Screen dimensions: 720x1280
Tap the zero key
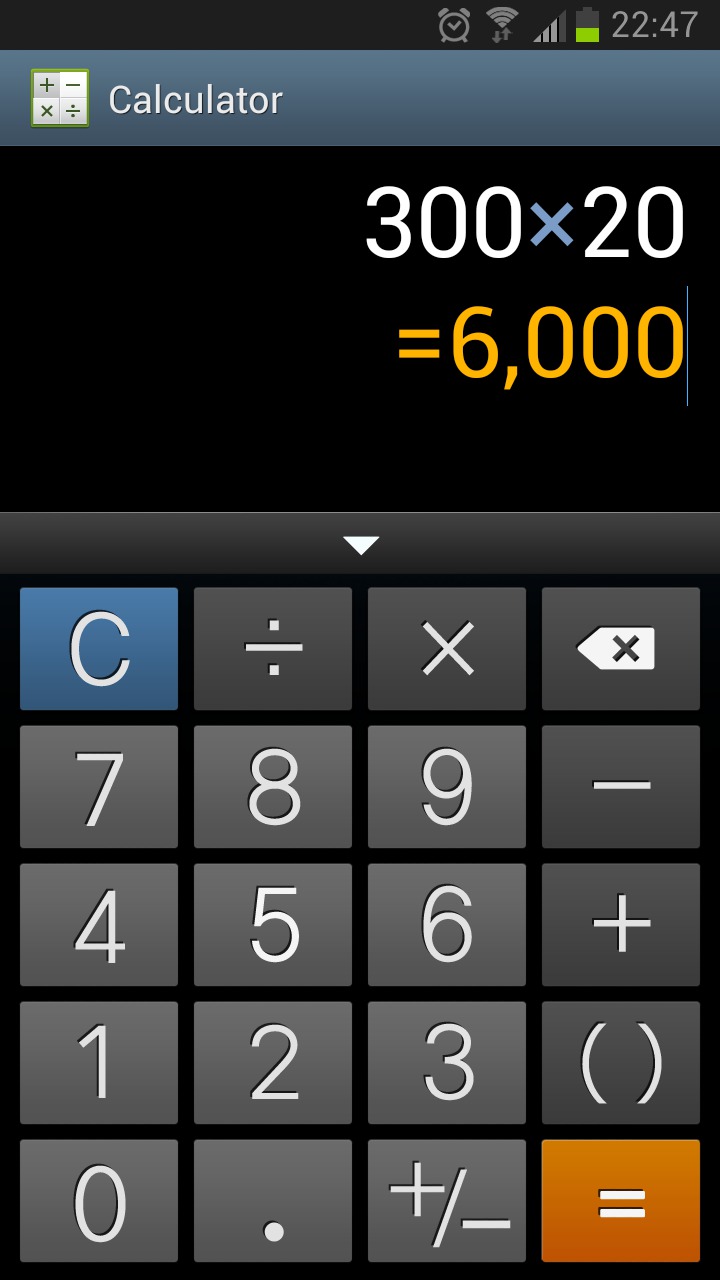tap(99, 1200)
